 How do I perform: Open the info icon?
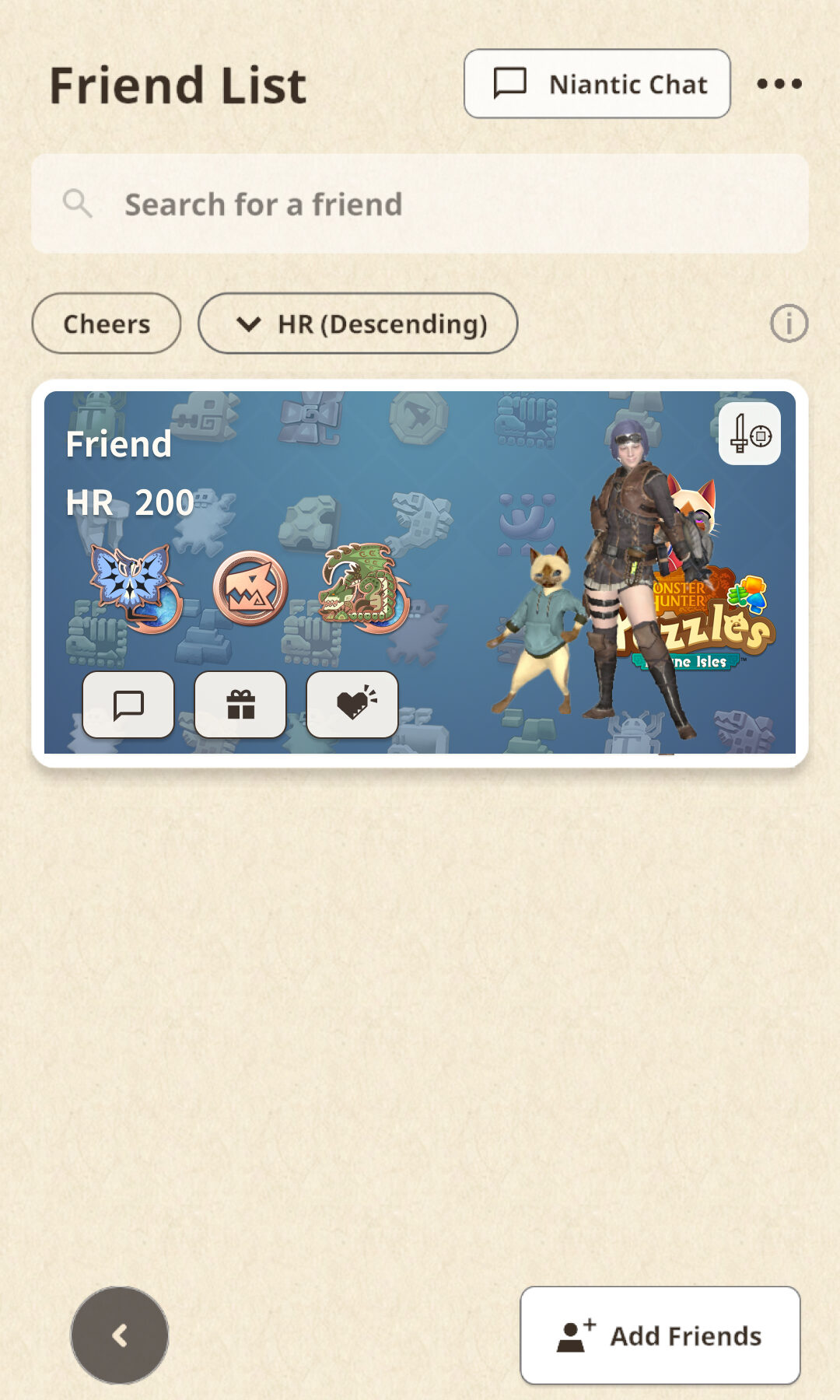[x=789, y=324]
